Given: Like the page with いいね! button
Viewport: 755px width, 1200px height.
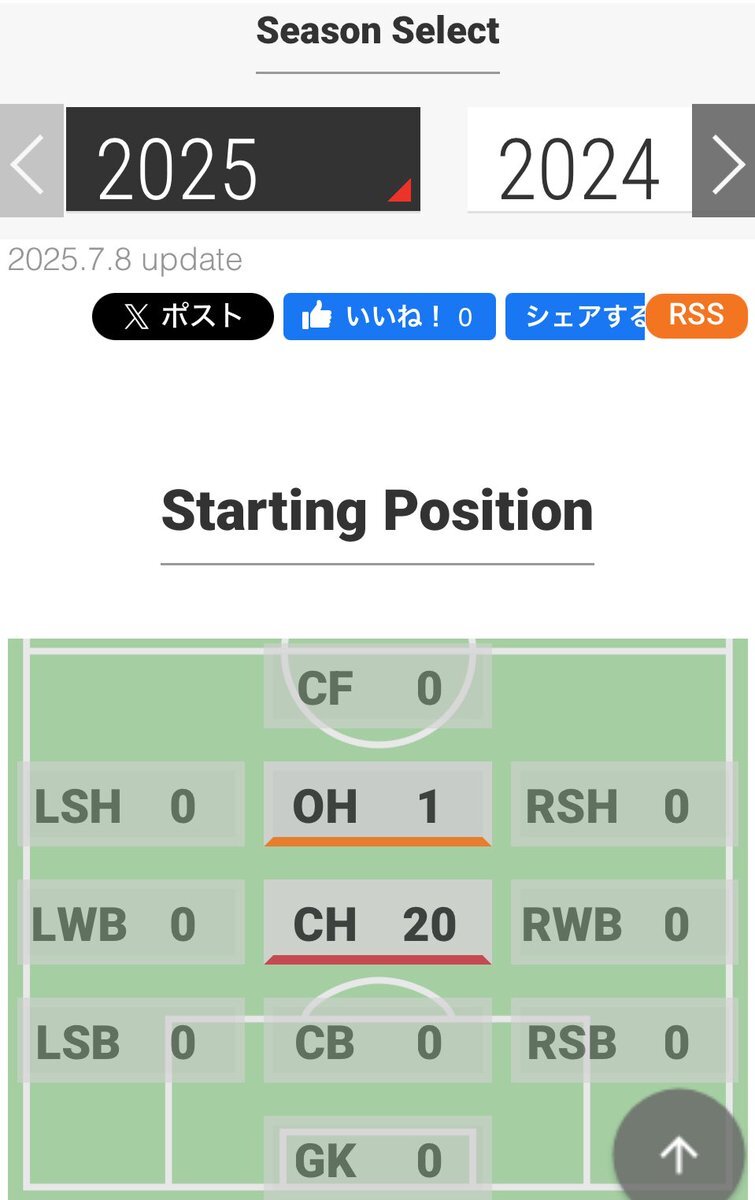Looking at the screenshot, I should pos(389,316).
